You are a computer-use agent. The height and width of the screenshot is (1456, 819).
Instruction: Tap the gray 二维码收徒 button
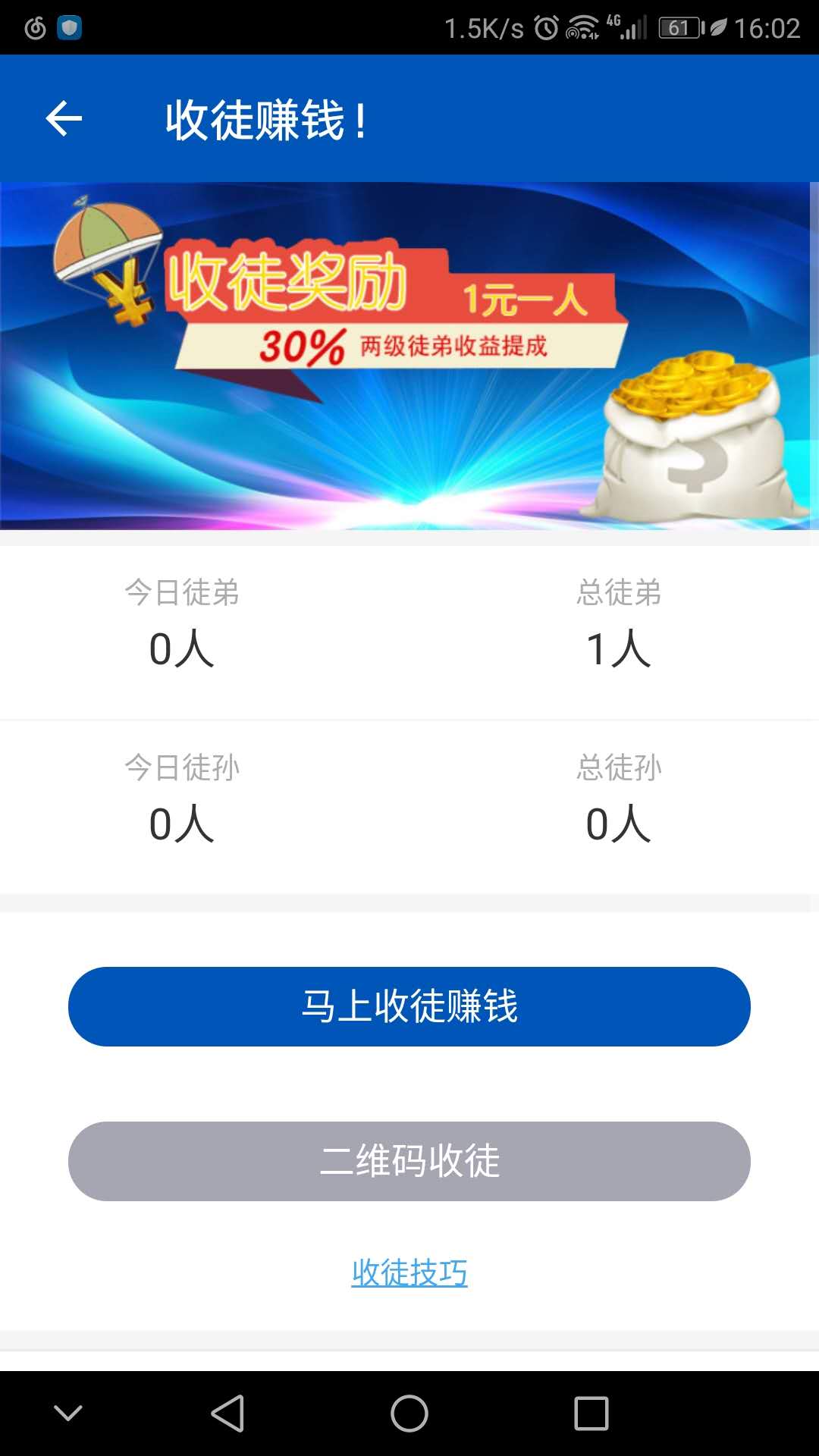pyautogui.click(x=409, y=1161)
